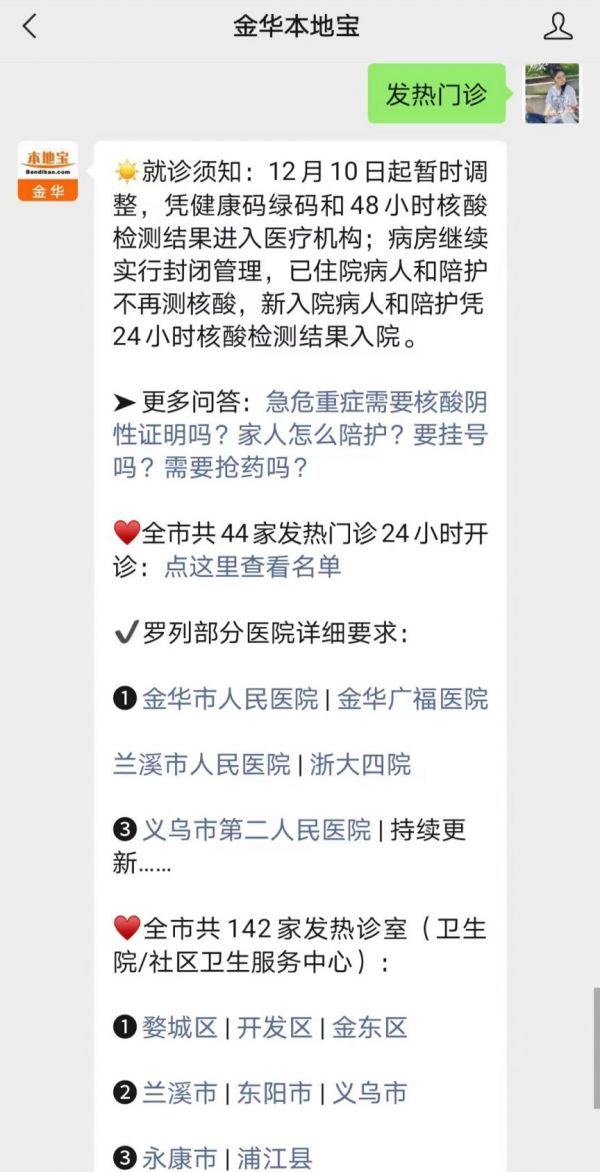Go back from 金华本地宝 chat
The height and width of the screenshot is (1172, 600).
click(29, 27)
